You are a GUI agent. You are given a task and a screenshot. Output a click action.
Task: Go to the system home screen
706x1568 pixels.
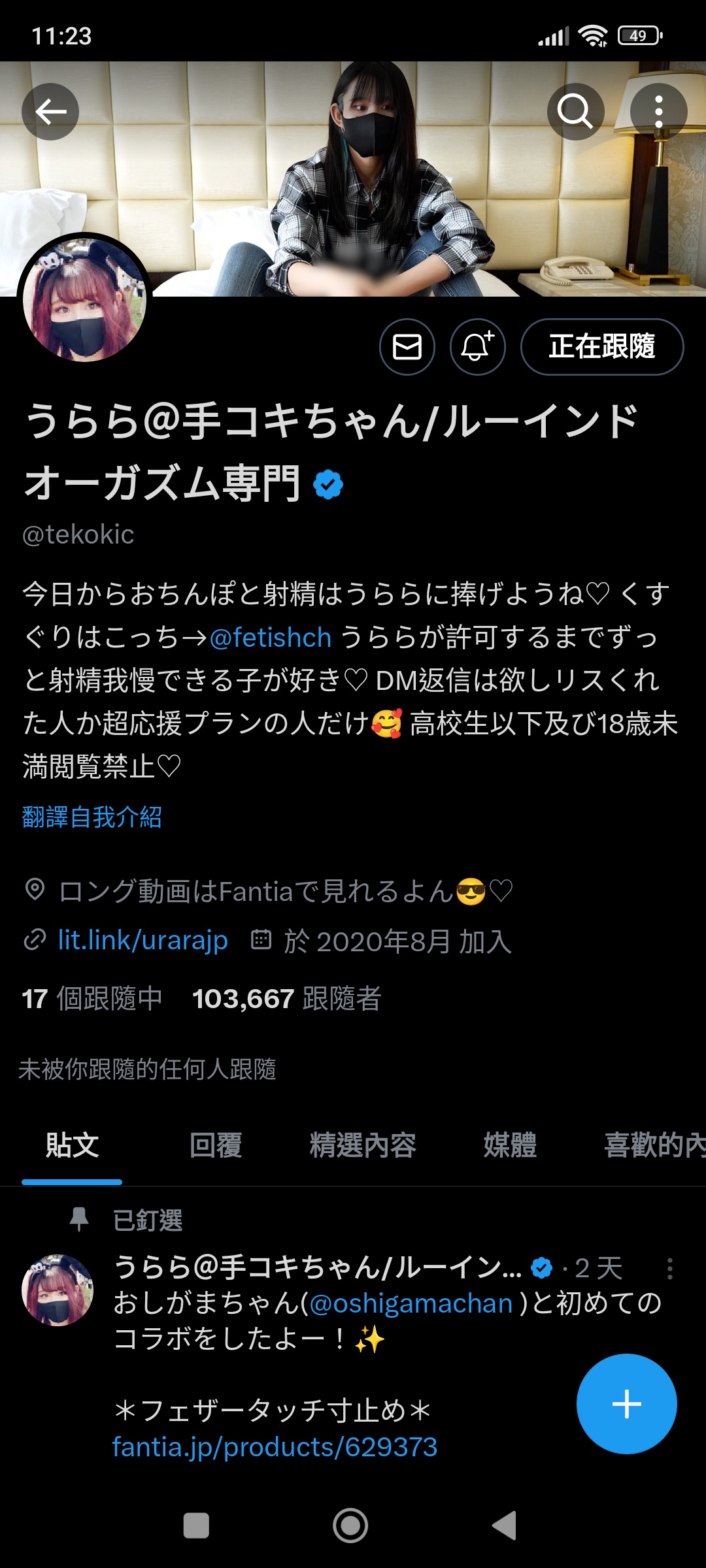(x=350, y=1526)
